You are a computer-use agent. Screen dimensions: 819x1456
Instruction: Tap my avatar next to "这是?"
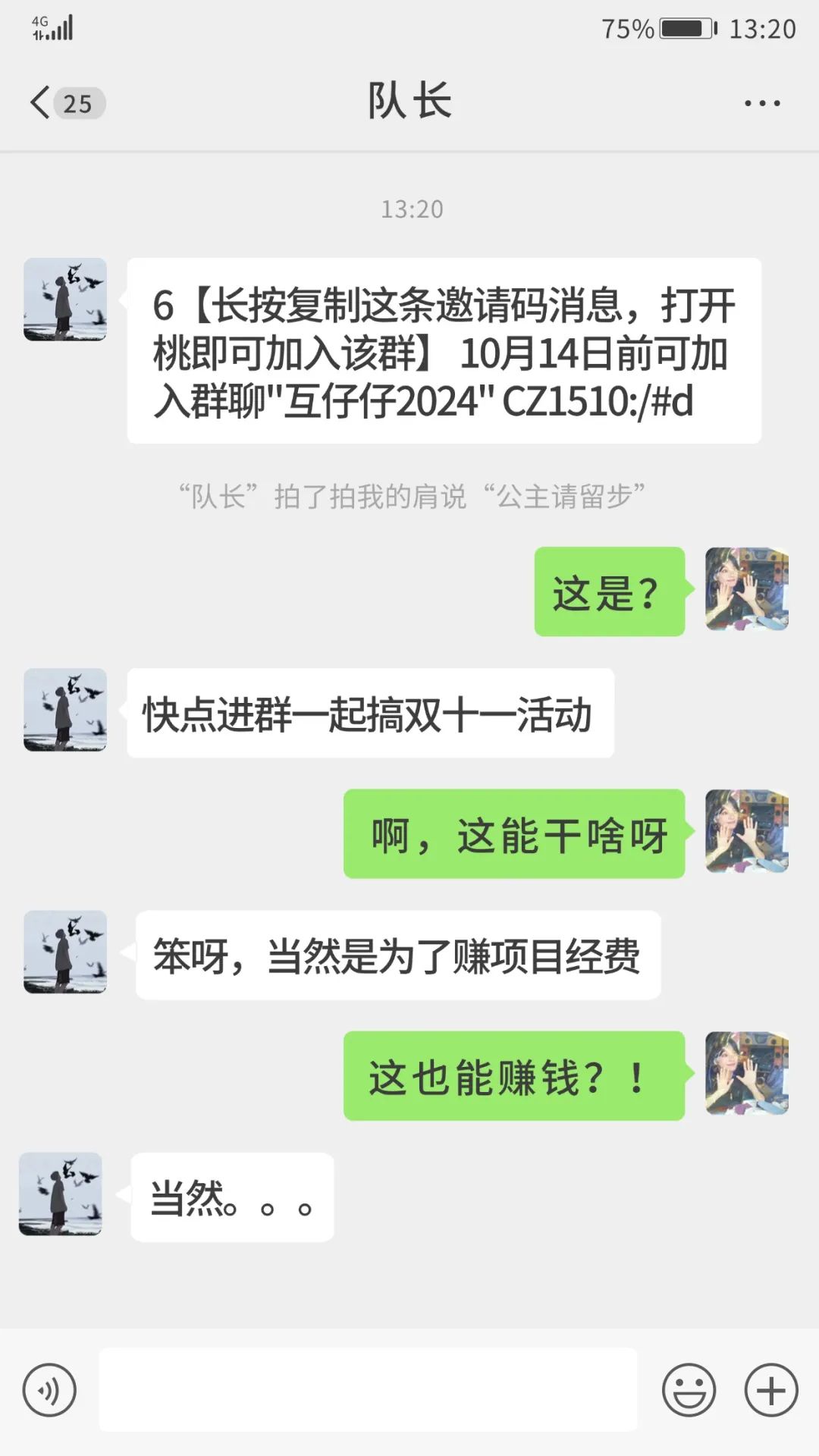[746, 589]
